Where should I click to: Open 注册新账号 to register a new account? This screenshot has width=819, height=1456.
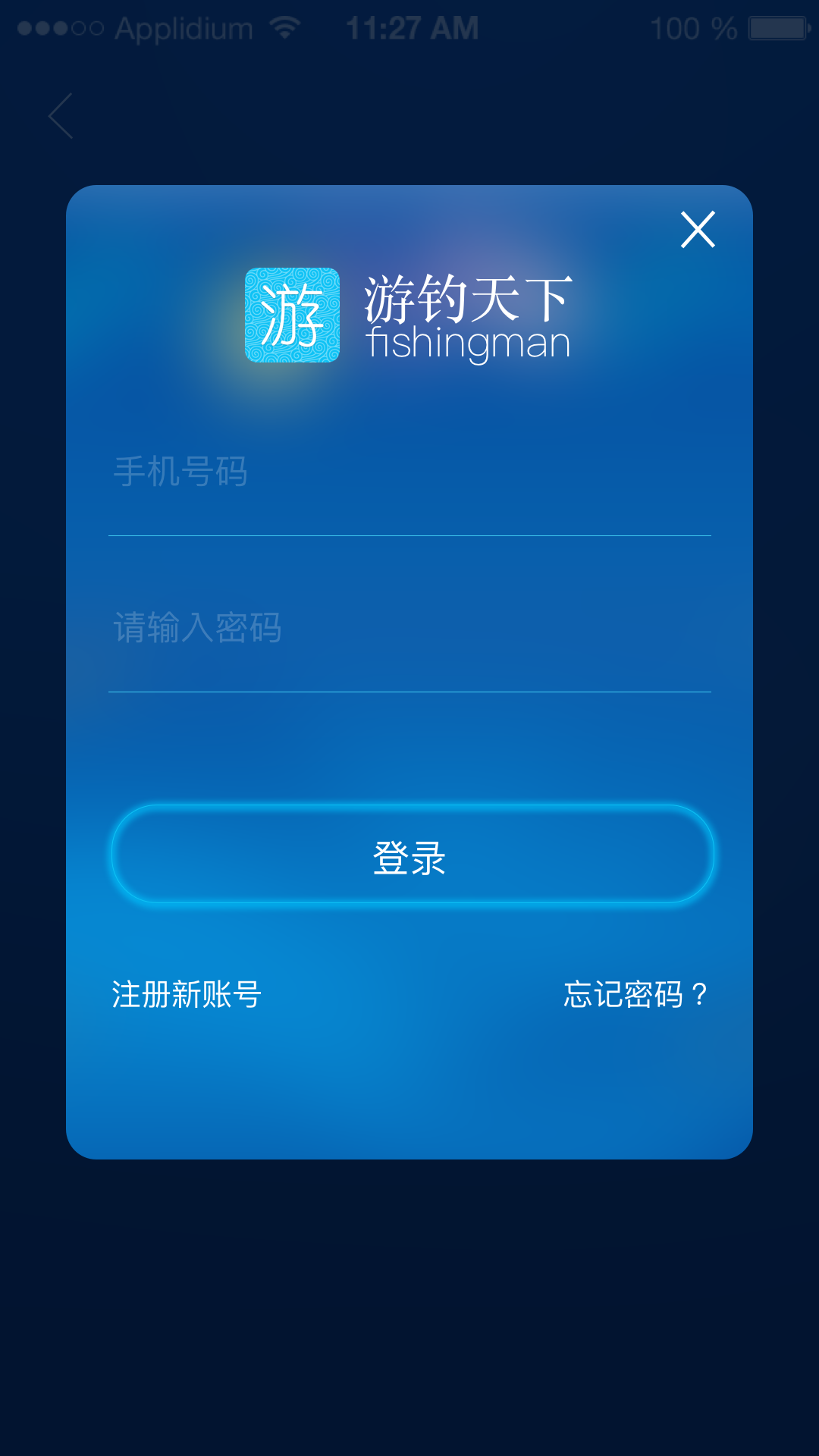pyautogui.click(x=187, y=995)
